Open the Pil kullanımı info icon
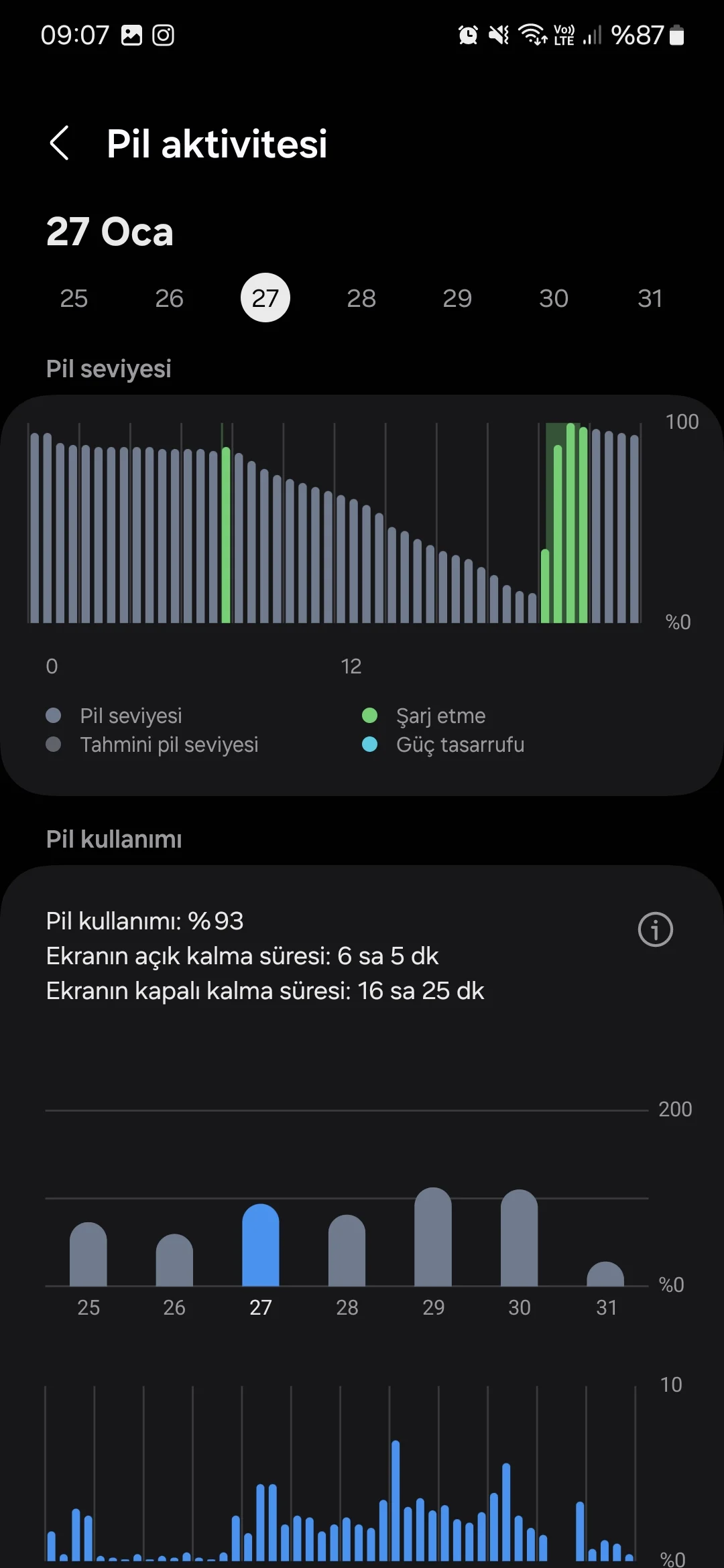This screenshot has width=724, height=1568. coord(655,929)
